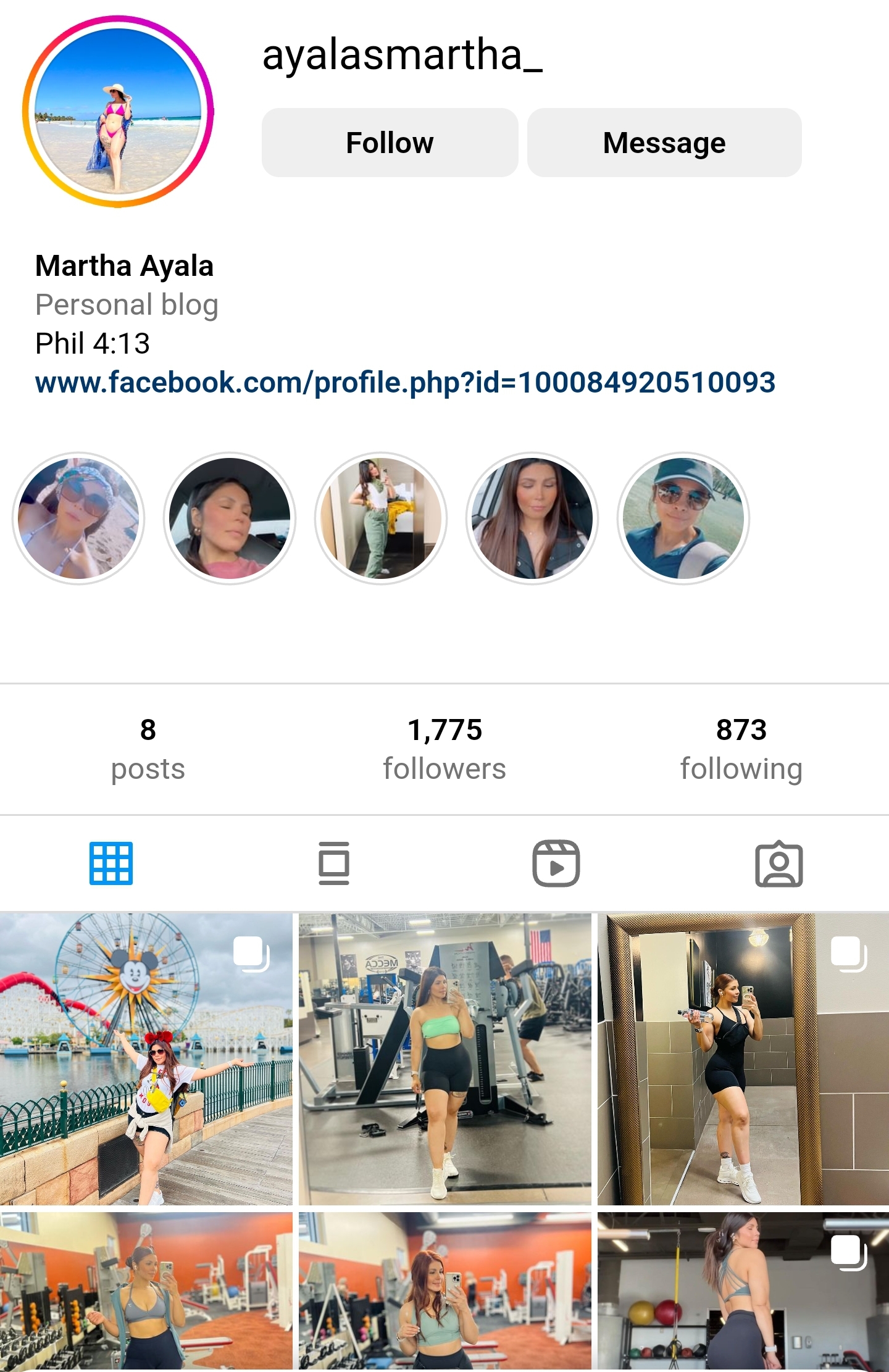Switch to the tagged photos tab
The image size is (889, 1372).
pos(778,863)
